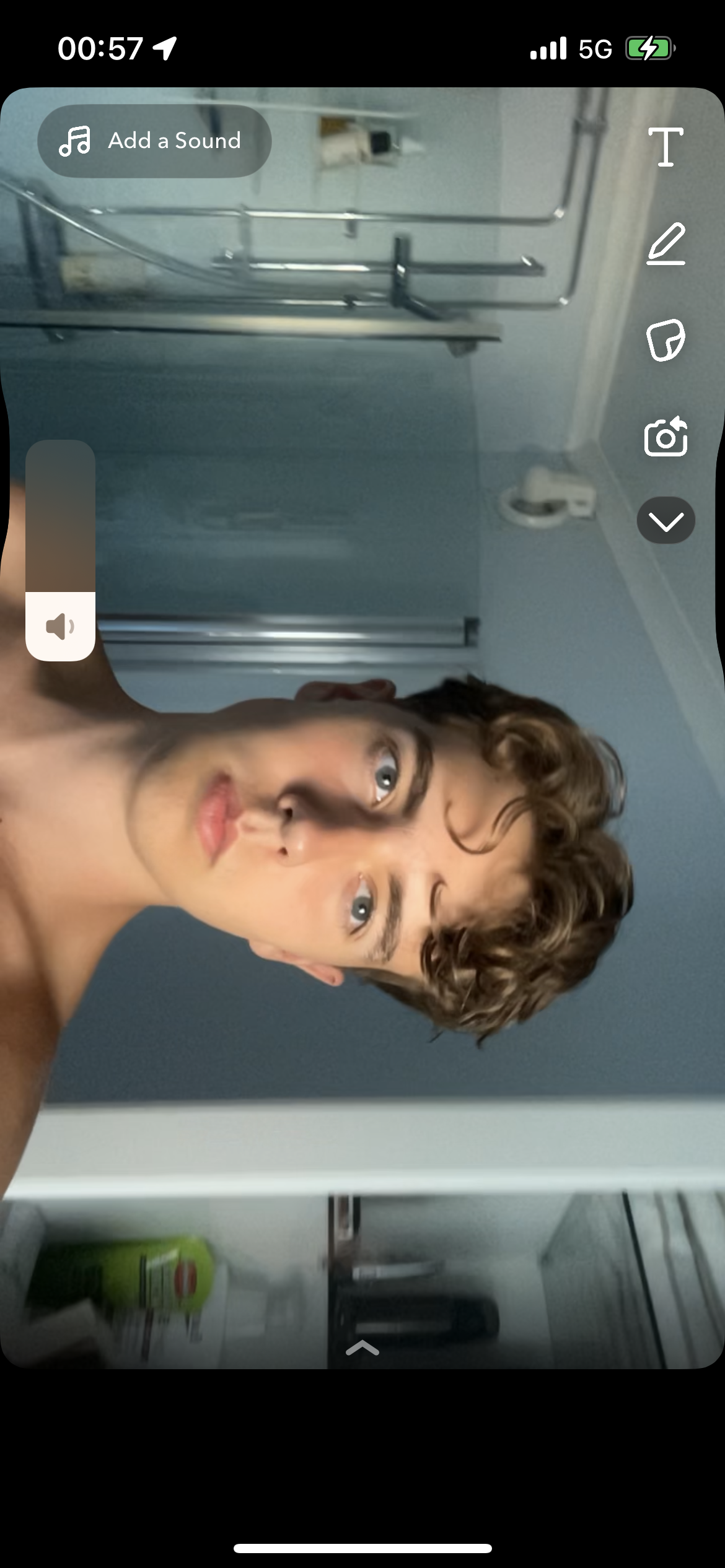This screenshot has height=1568, width=725.
Task: Select the pencil drawing tool
Action: pos(666,244)
